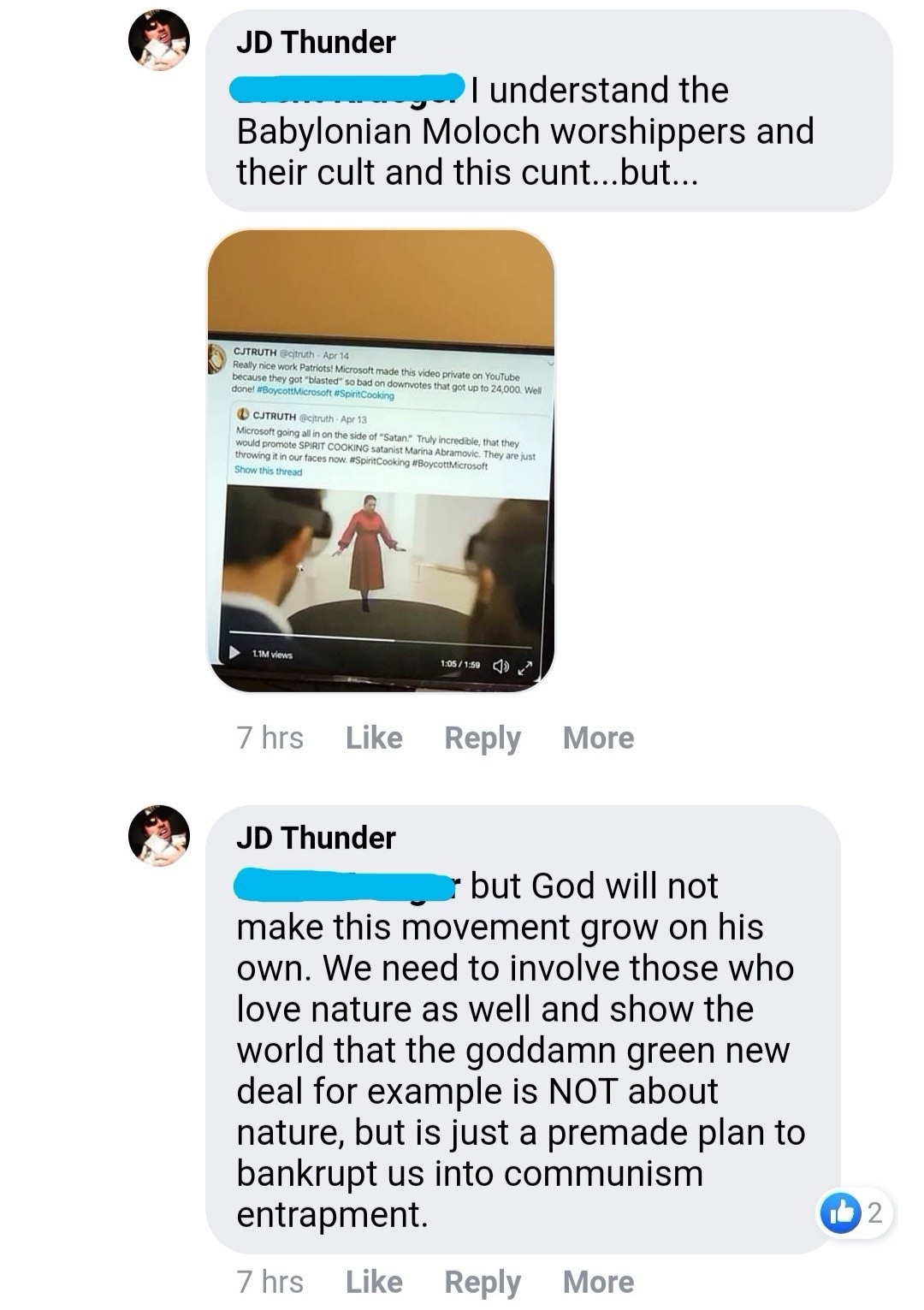Reply to the green new deal comment
This screenshot has height=1310, width=924.
click(x=482, y=1282)
